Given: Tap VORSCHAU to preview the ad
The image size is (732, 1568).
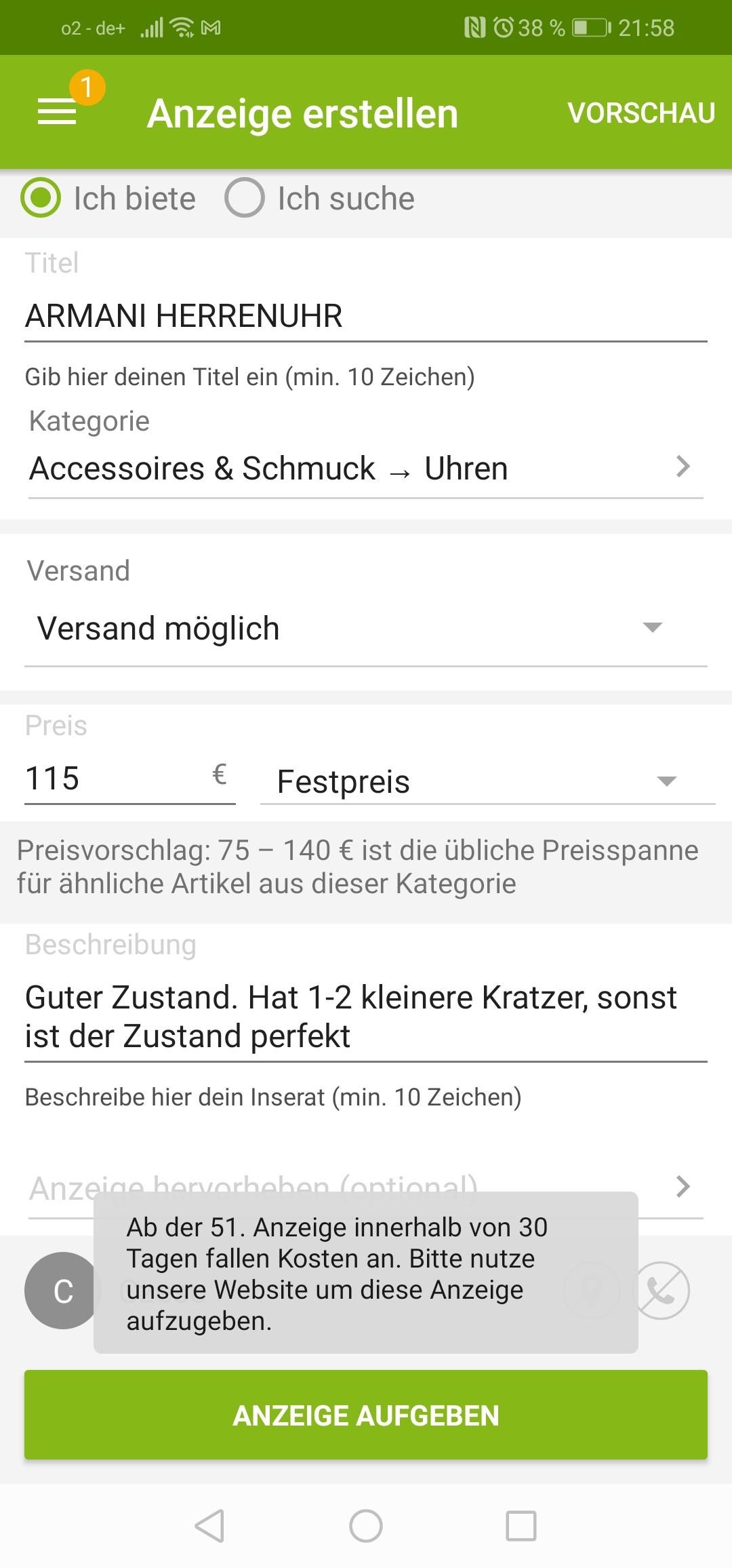Looking at the screenshot, I should click(x=641, y=113).
